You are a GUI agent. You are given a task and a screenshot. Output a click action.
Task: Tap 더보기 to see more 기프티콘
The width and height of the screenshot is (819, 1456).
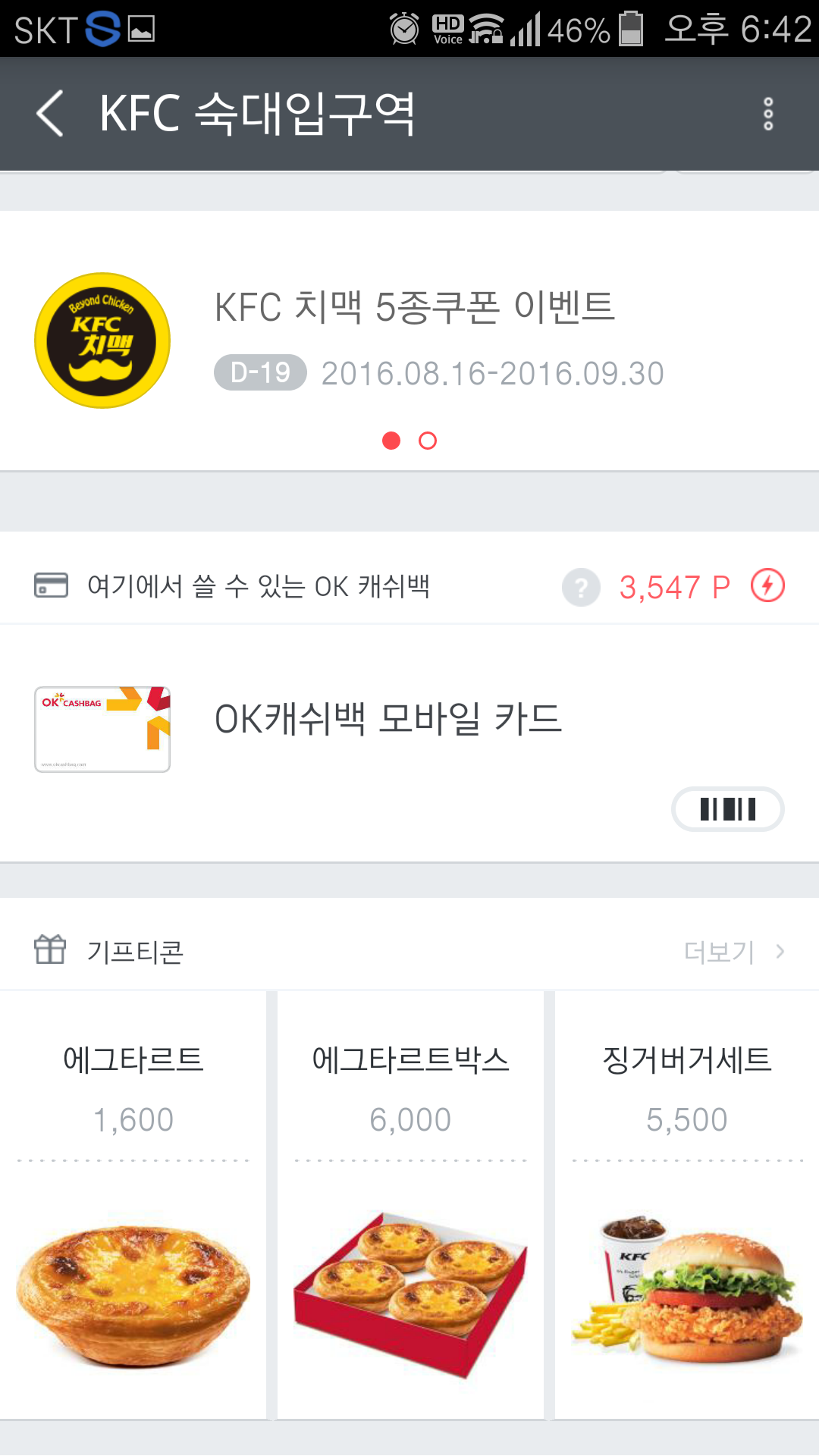coord(733,952)
